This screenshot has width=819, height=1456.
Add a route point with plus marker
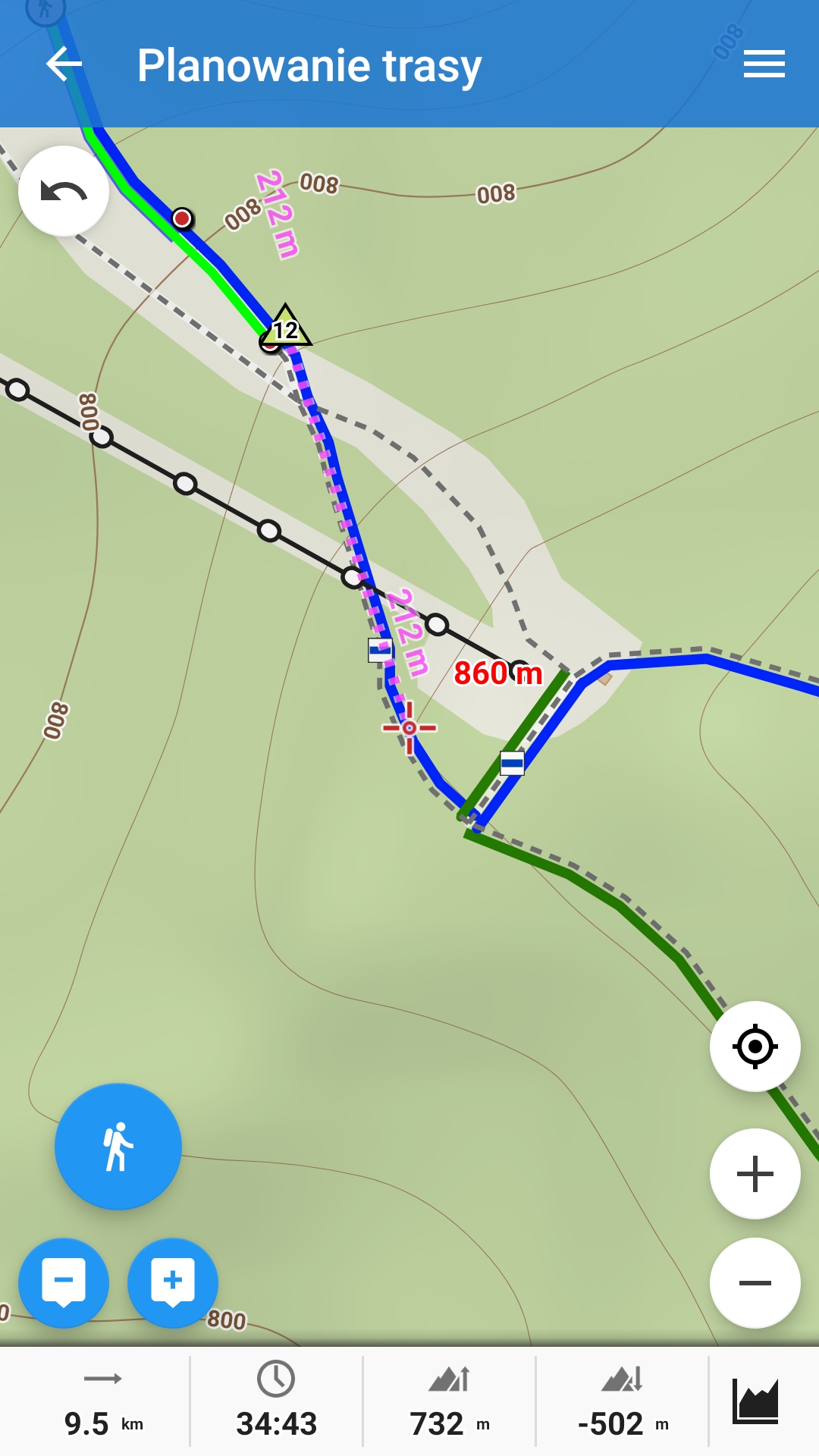coord(173,1282)
